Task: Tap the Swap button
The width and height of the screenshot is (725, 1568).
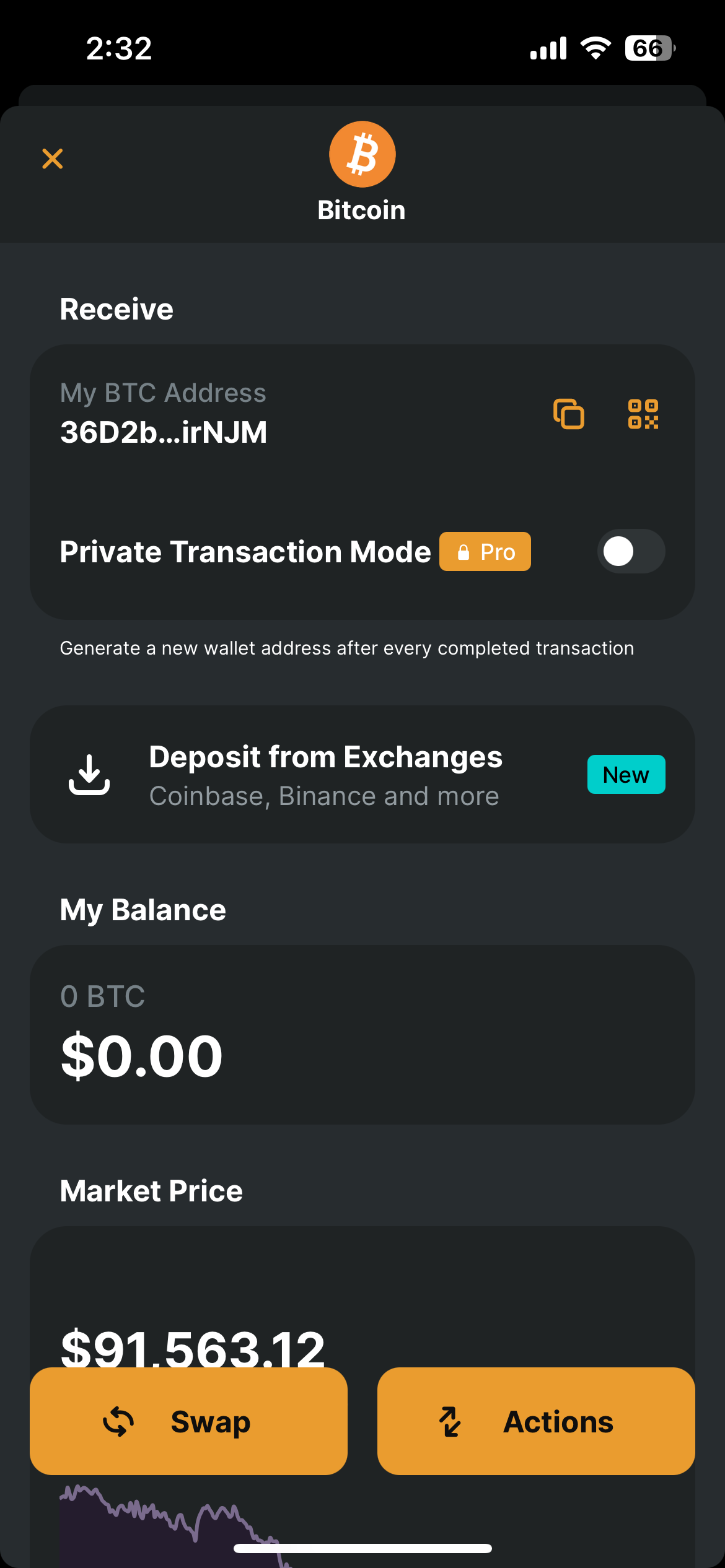Action: pos(189,1422)
